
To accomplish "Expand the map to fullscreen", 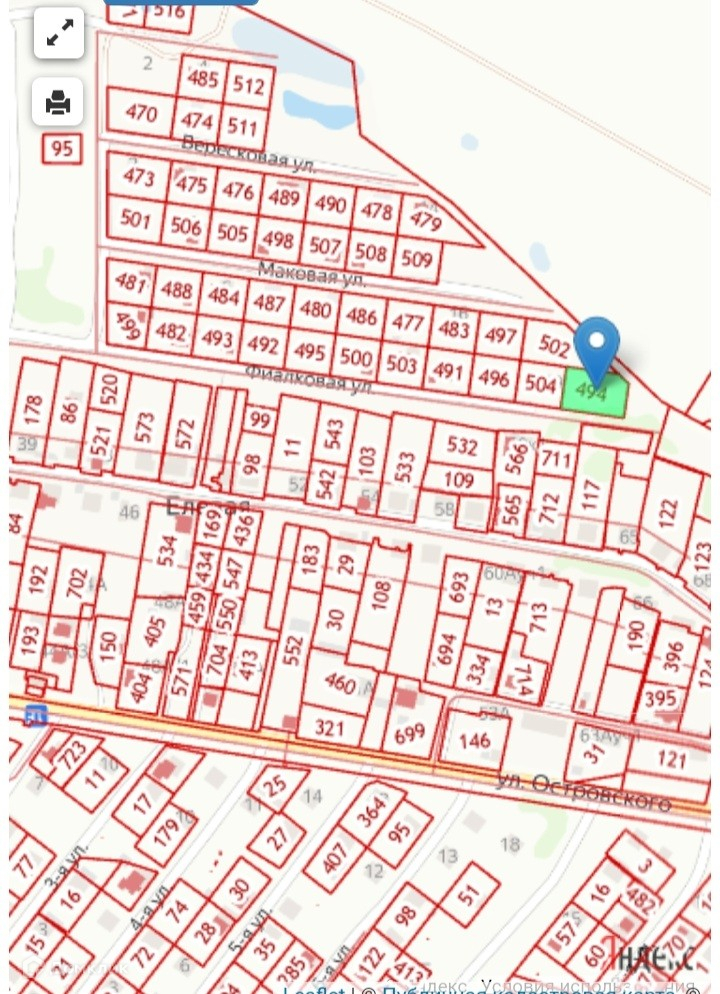I will point(59,34).
